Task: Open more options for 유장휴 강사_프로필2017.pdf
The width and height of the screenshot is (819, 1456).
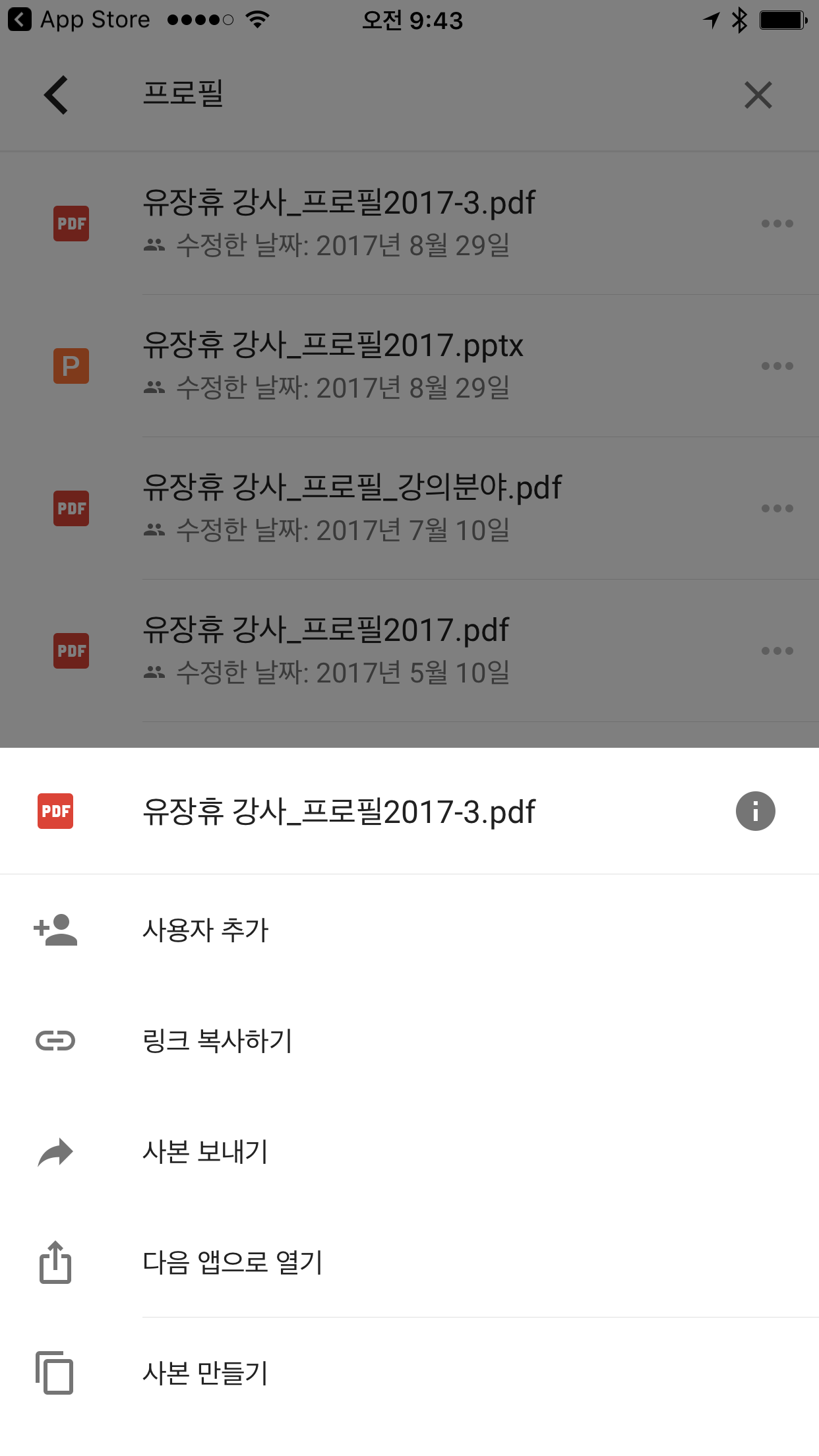Action: [777, 651]
